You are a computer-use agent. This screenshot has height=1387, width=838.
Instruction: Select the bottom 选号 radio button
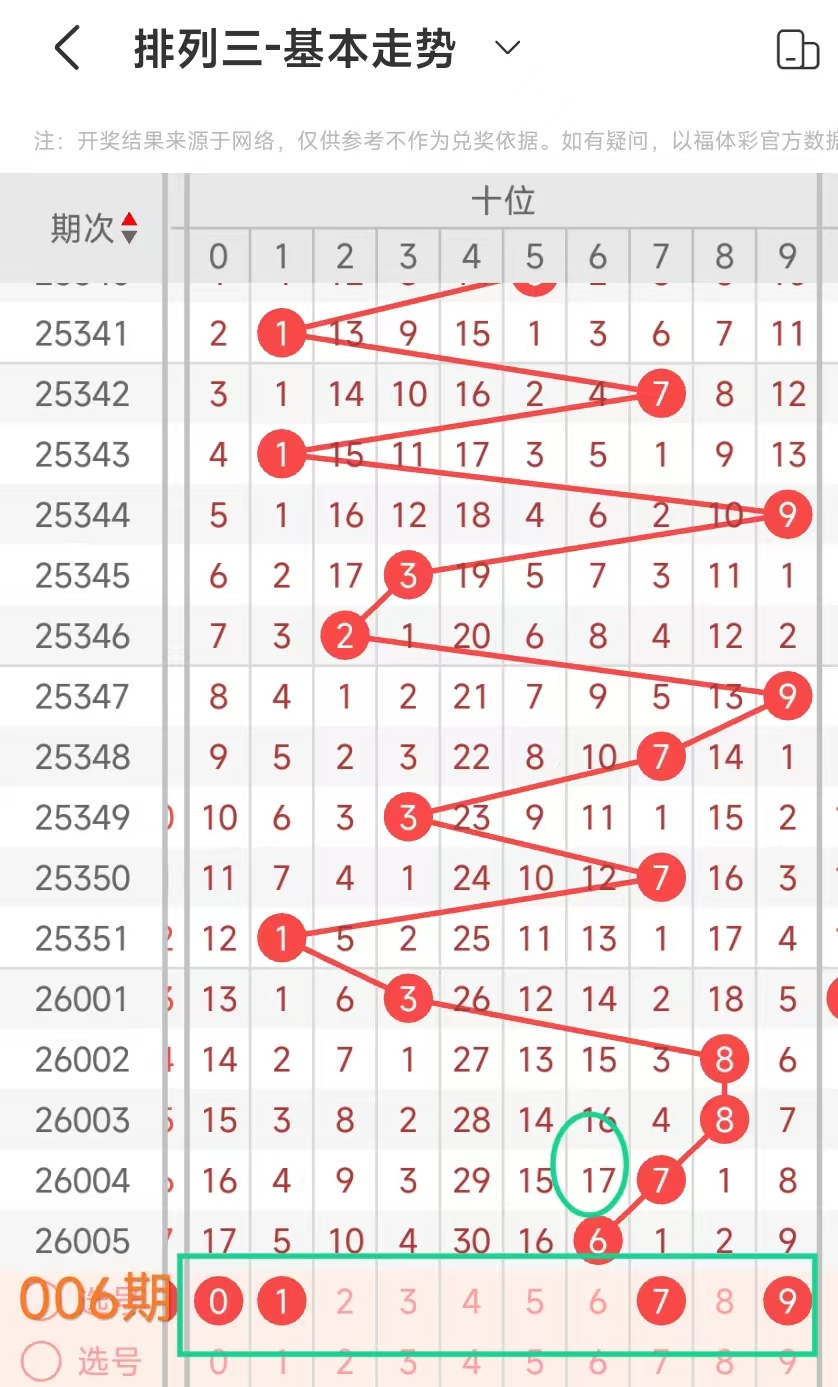coord(42,1361)
